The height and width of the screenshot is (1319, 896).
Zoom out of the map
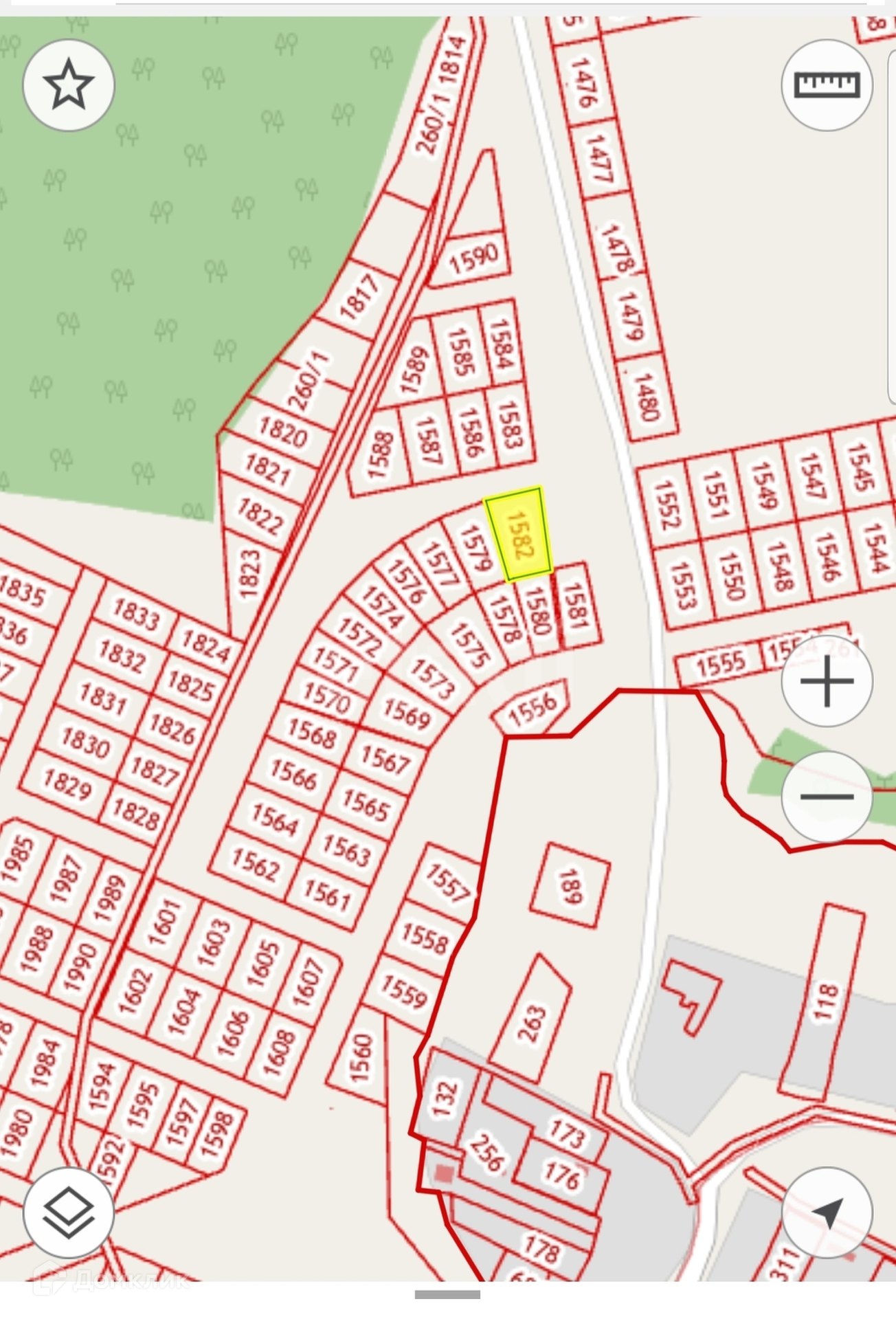tap(827, 797)
